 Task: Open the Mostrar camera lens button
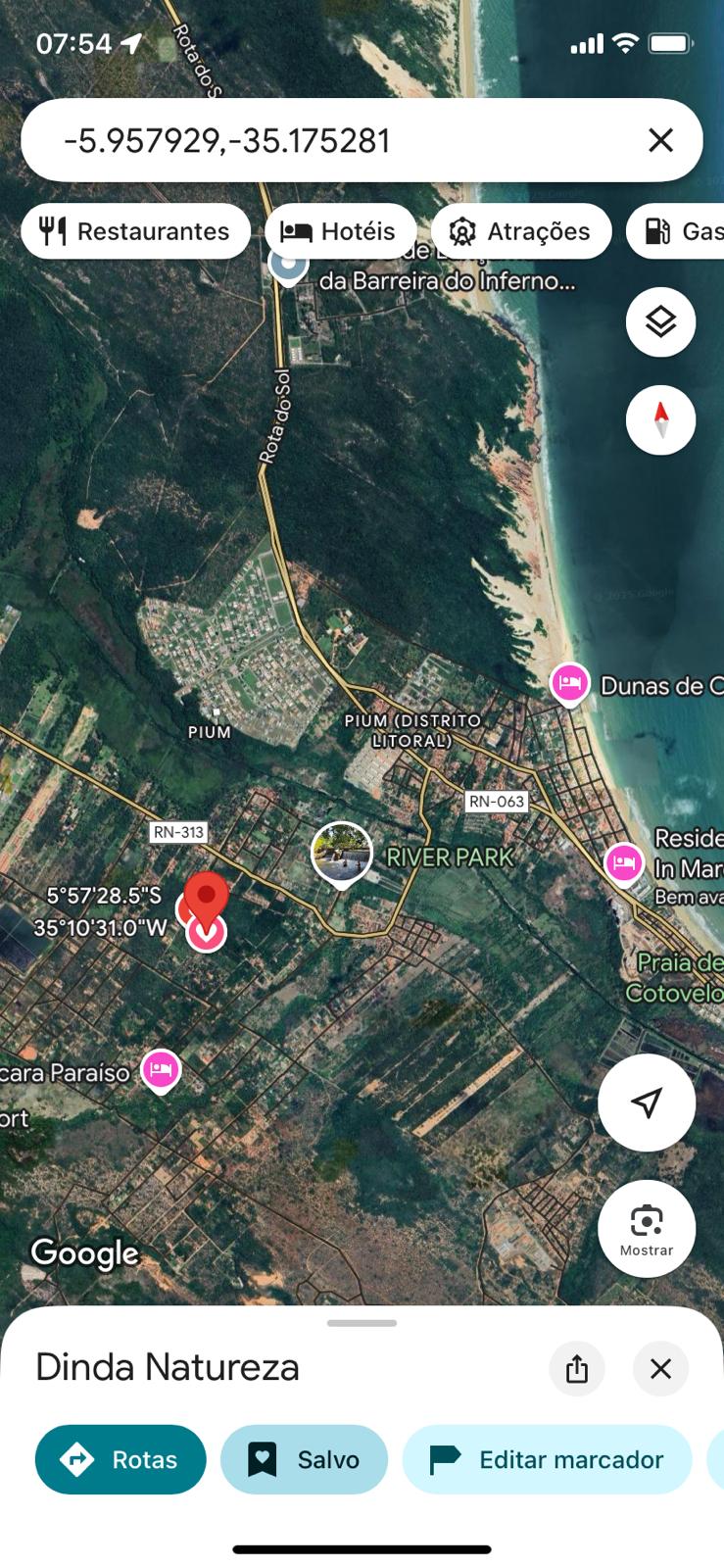647,1228
